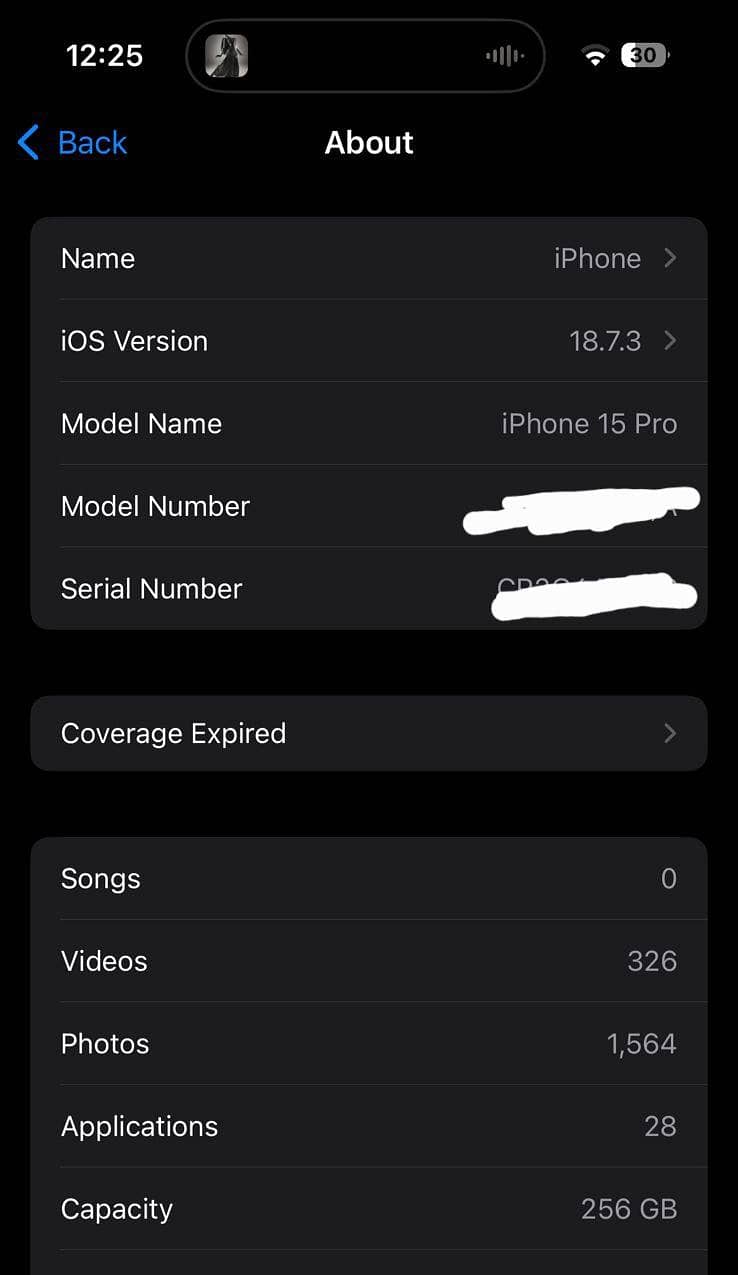Tap the Capacity row showing 256 GB
Viewport: 738px width, 1275px height.
(369, 1208)
